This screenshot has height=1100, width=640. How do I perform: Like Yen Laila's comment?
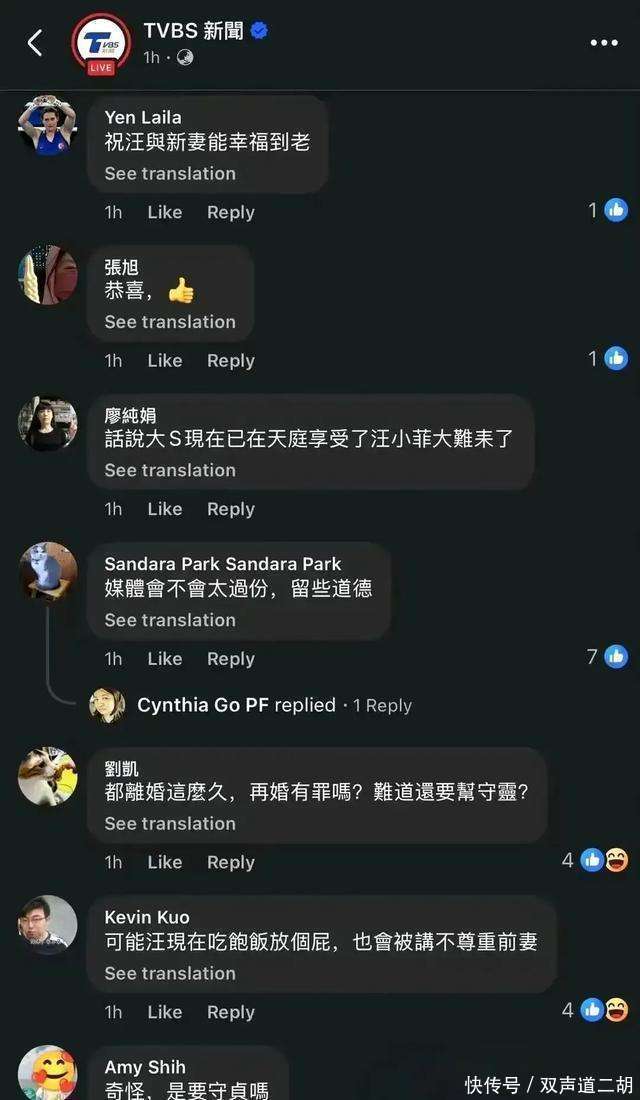[x=164, y=212]
